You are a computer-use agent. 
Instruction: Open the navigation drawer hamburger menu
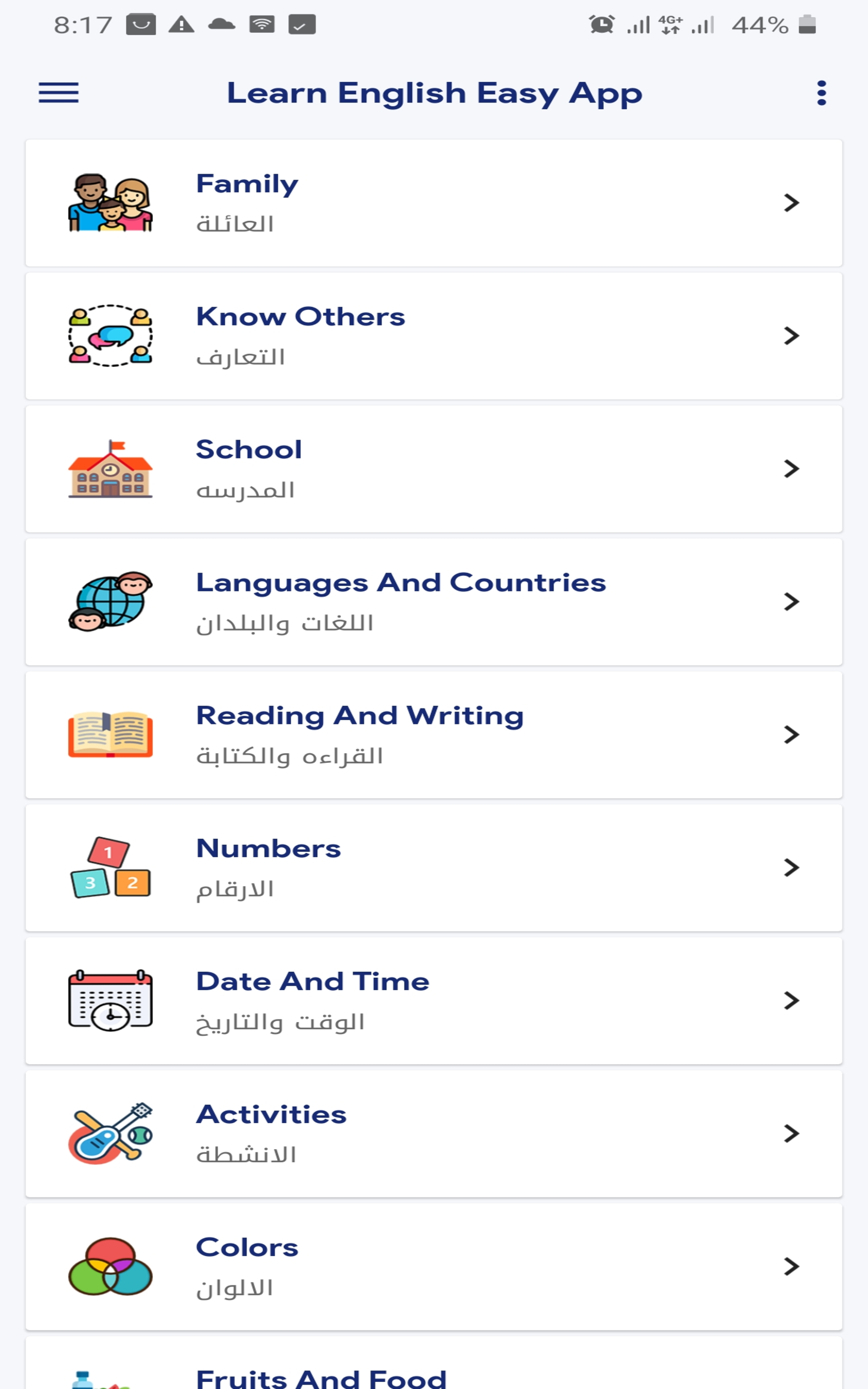click(58, 92)
